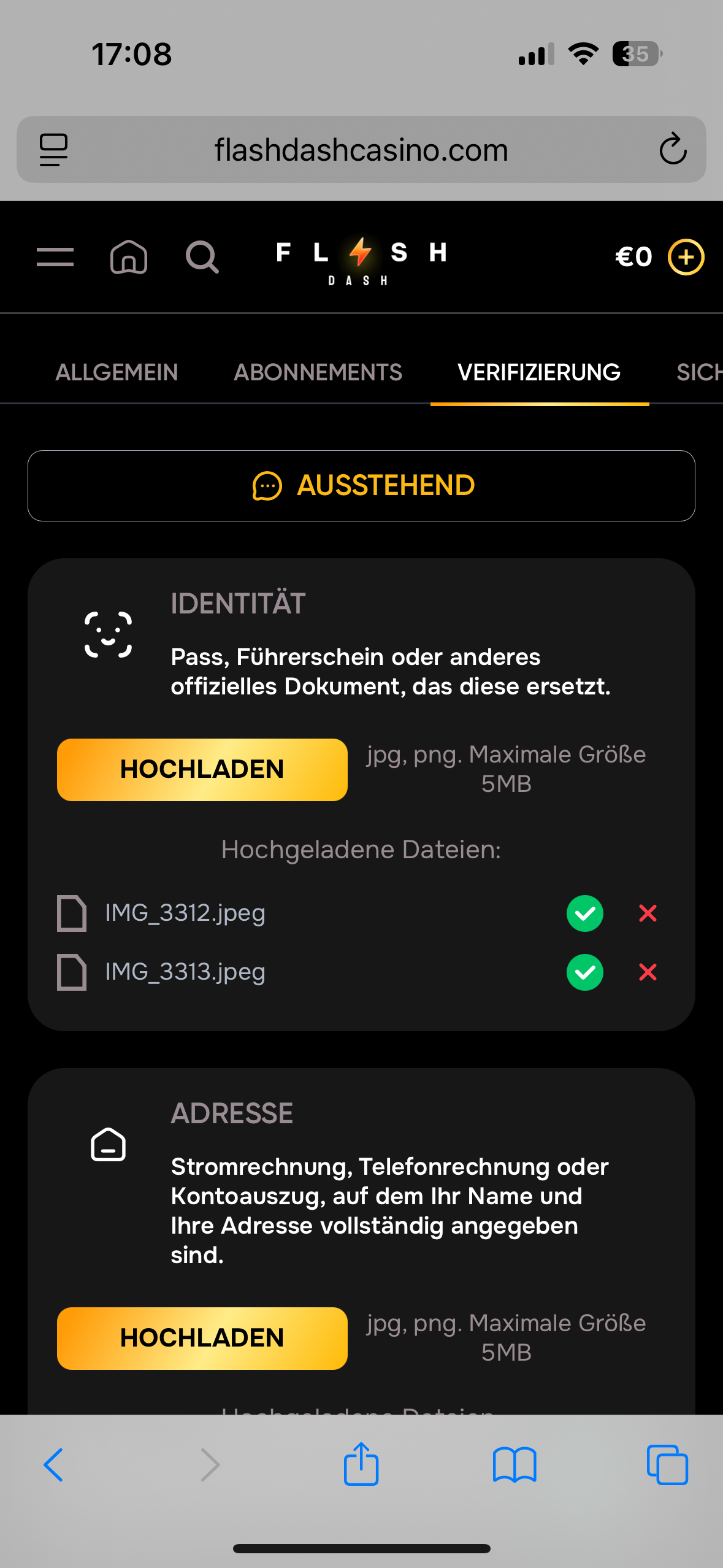Tap the file icon beside IMG_3313.jpeg
Image resolution: width=723 pixels, height=1568 pixels.
[71, 972]
